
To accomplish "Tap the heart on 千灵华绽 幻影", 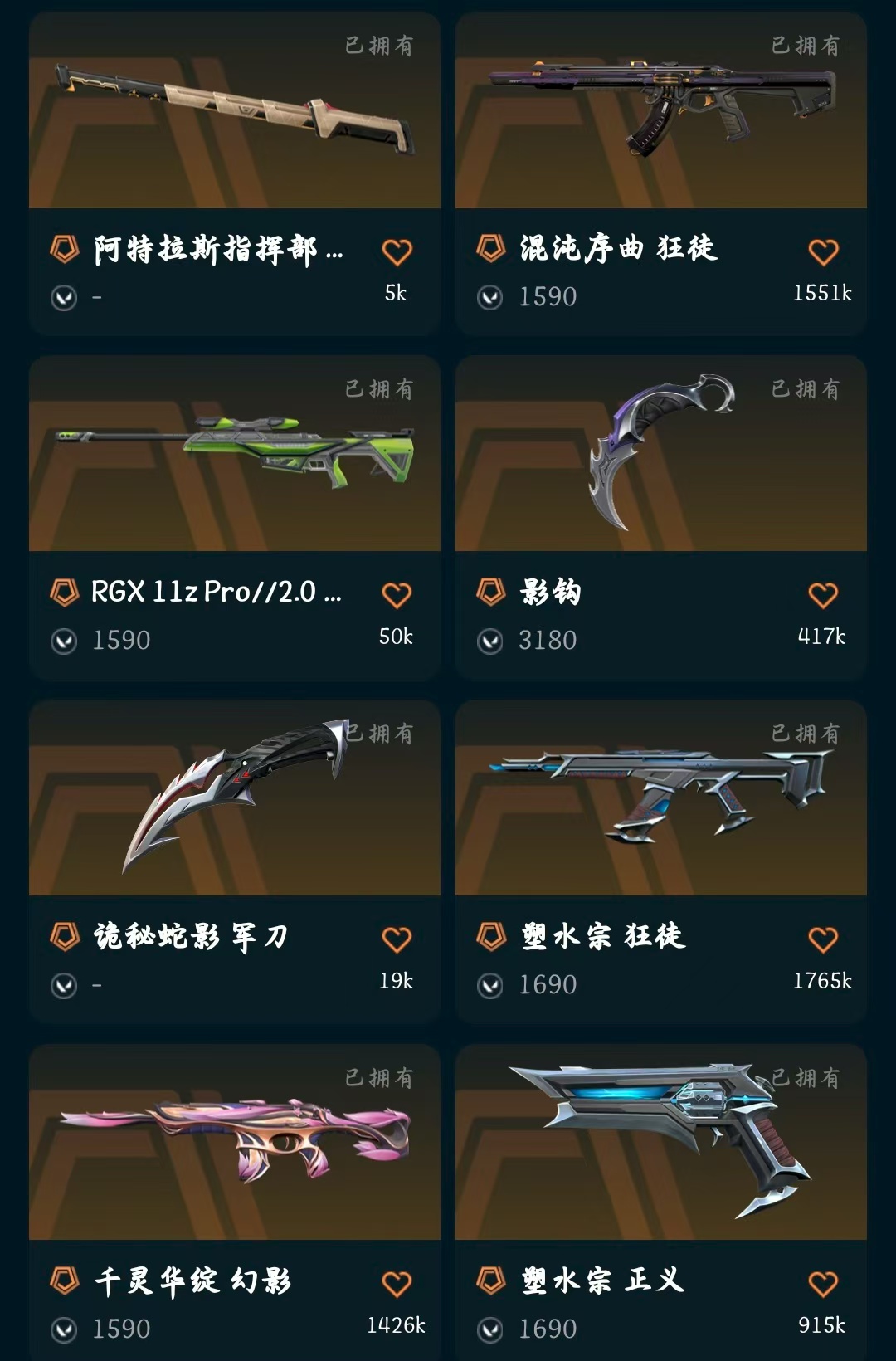I will point(397,1284).
